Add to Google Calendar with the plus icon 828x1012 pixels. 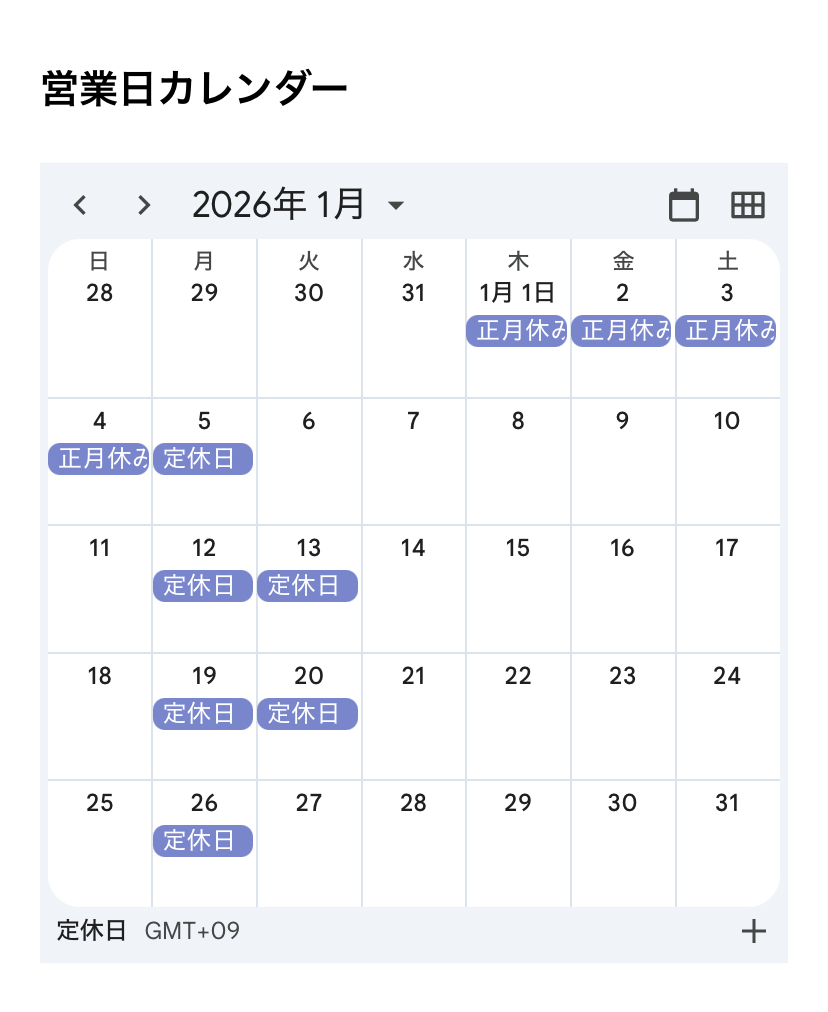click(x=753, y=932)
